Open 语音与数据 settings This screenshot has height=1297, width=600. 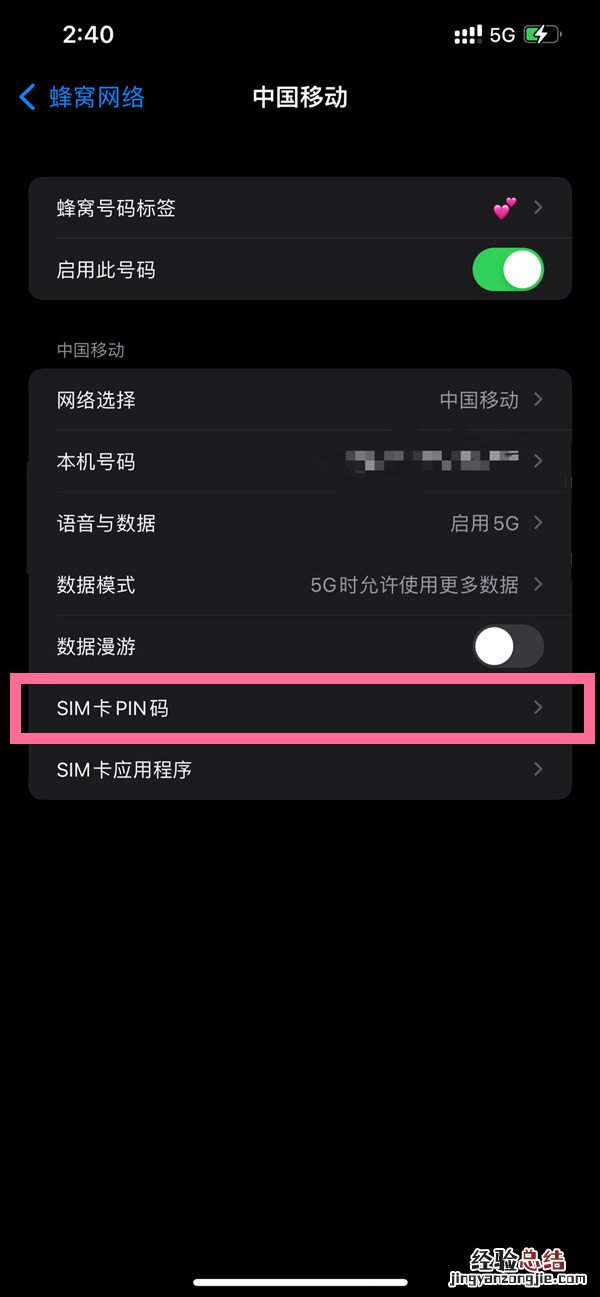tap(300, 523)
